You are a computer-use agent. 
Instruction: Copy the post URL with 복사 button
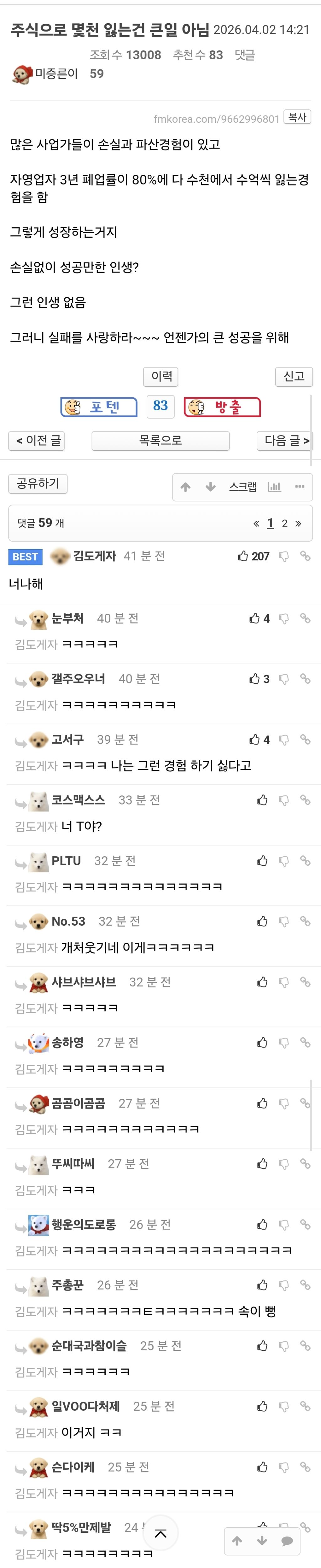click(297, 117)
